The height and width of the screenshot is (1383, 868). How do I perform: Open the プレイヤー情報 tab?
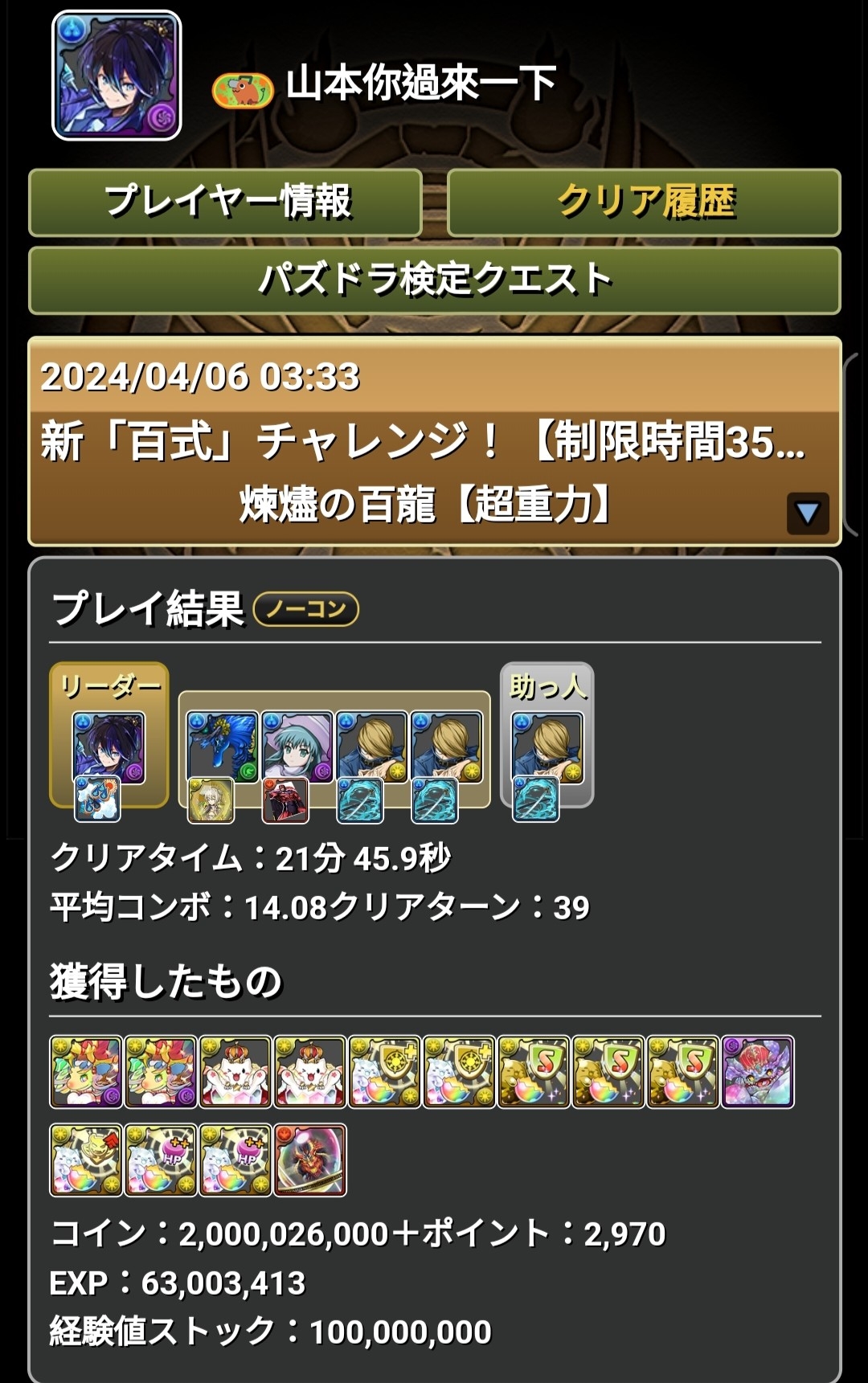click(x=226, y=202)
